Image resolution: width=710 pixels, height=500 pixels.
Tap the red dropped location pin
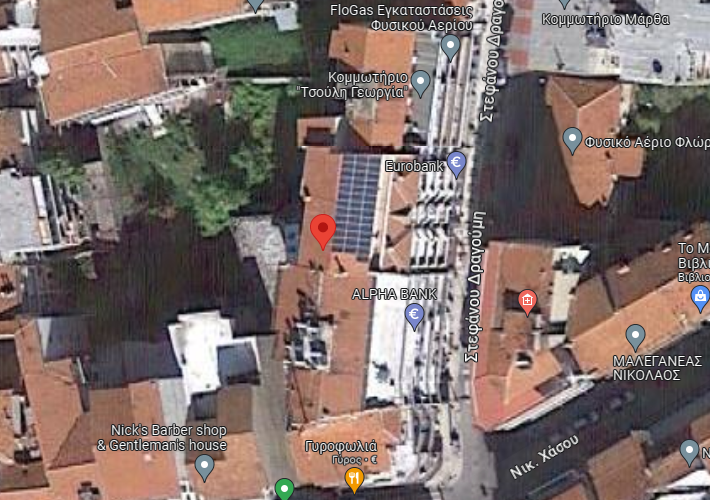322,231
